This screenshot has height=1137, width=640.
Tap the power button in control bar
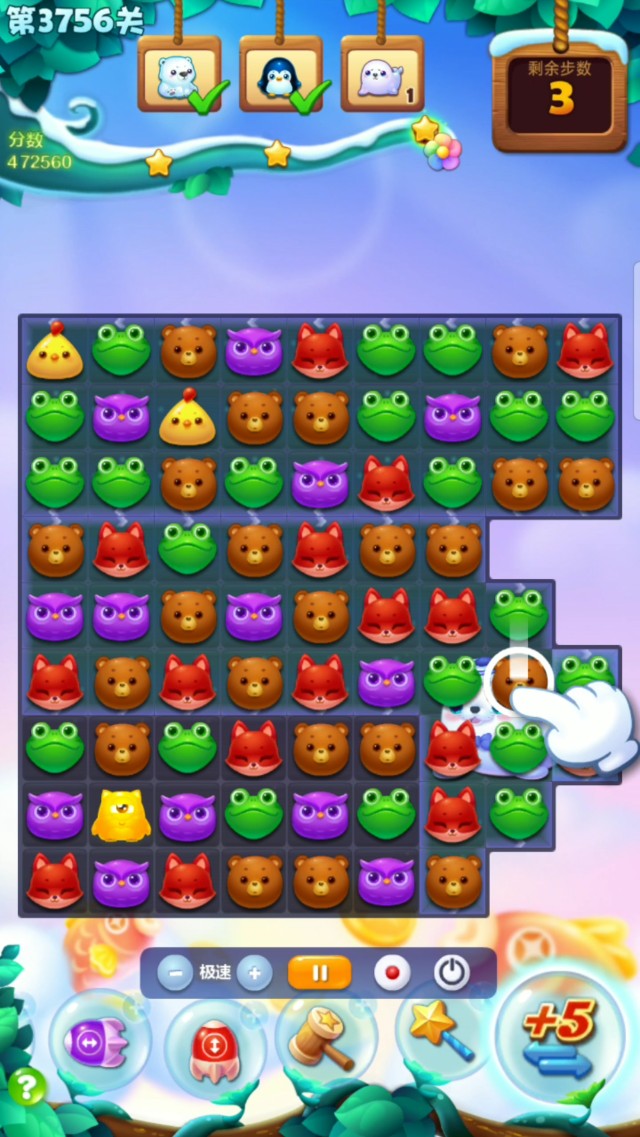[x=452, y=972]
